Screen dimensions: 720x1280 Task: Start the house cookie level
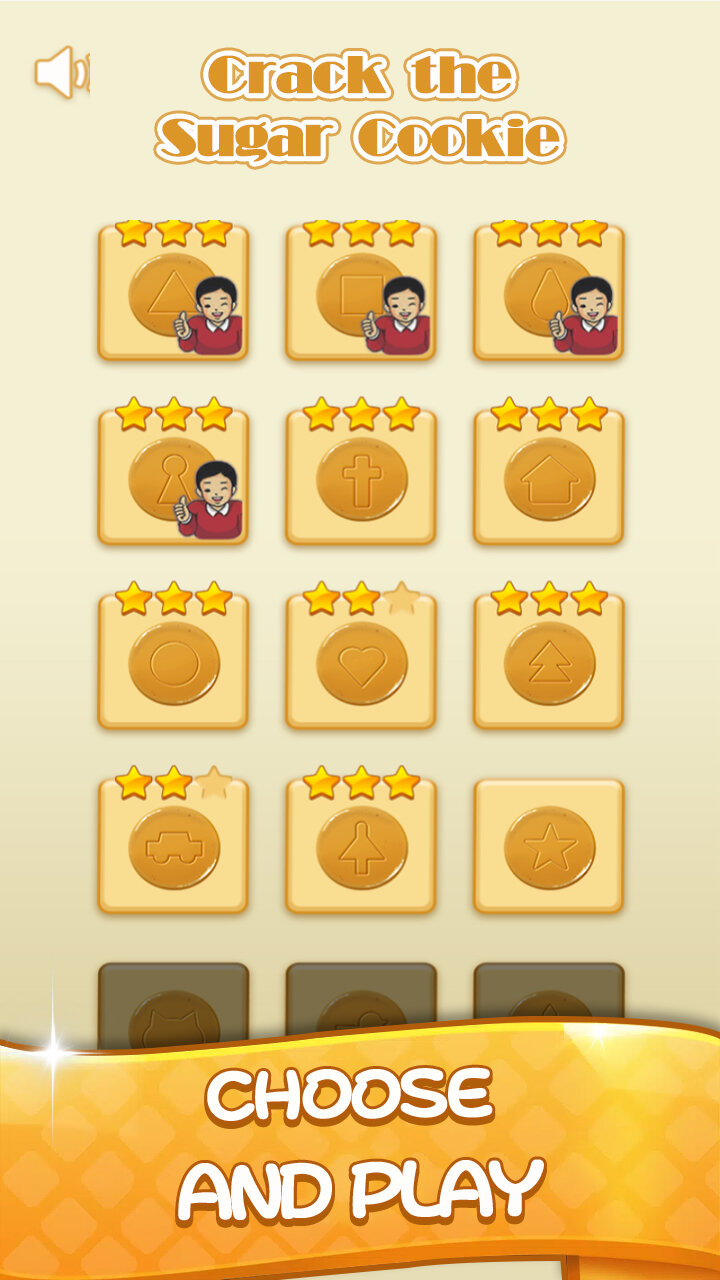[x=548, y=480]
